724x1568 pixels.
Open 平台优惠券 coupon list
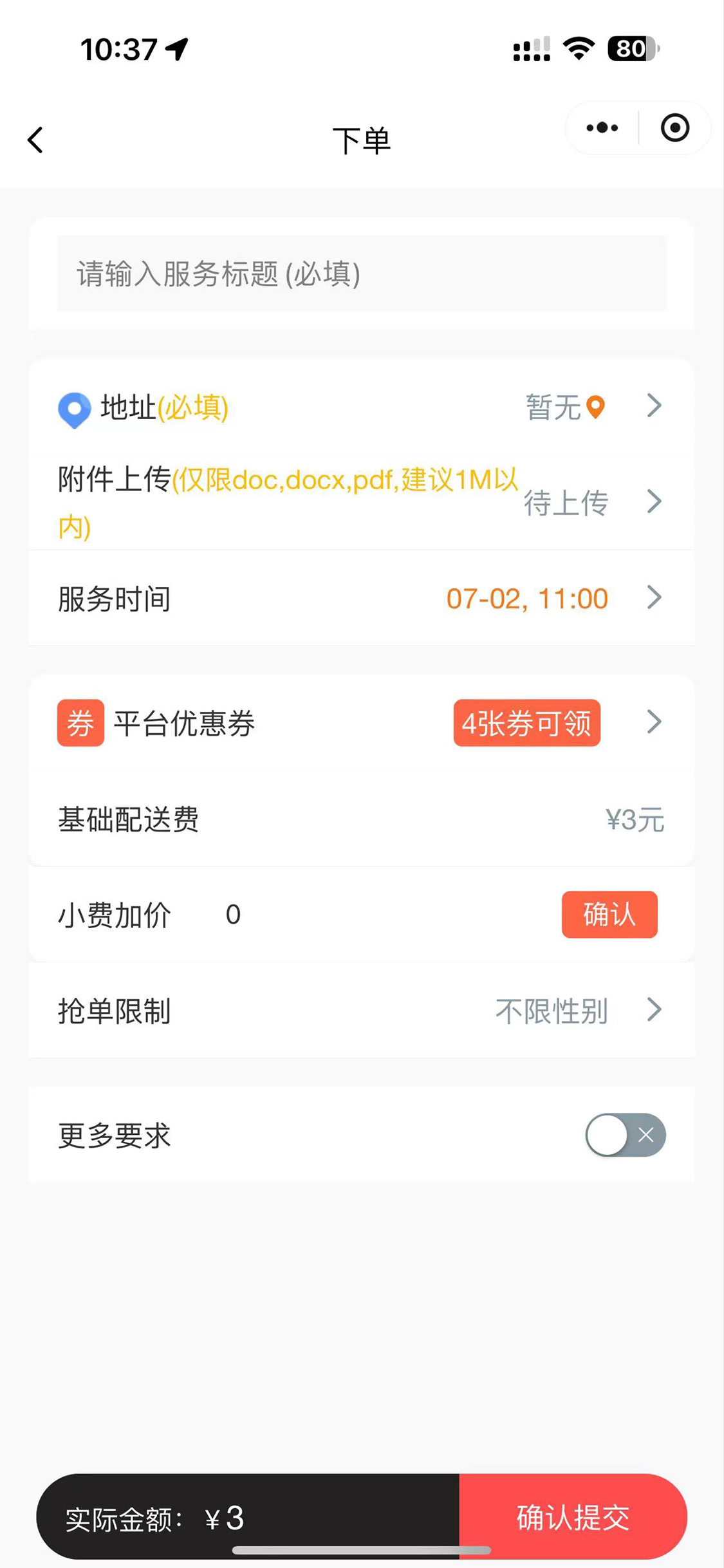(x=362, y=723)
